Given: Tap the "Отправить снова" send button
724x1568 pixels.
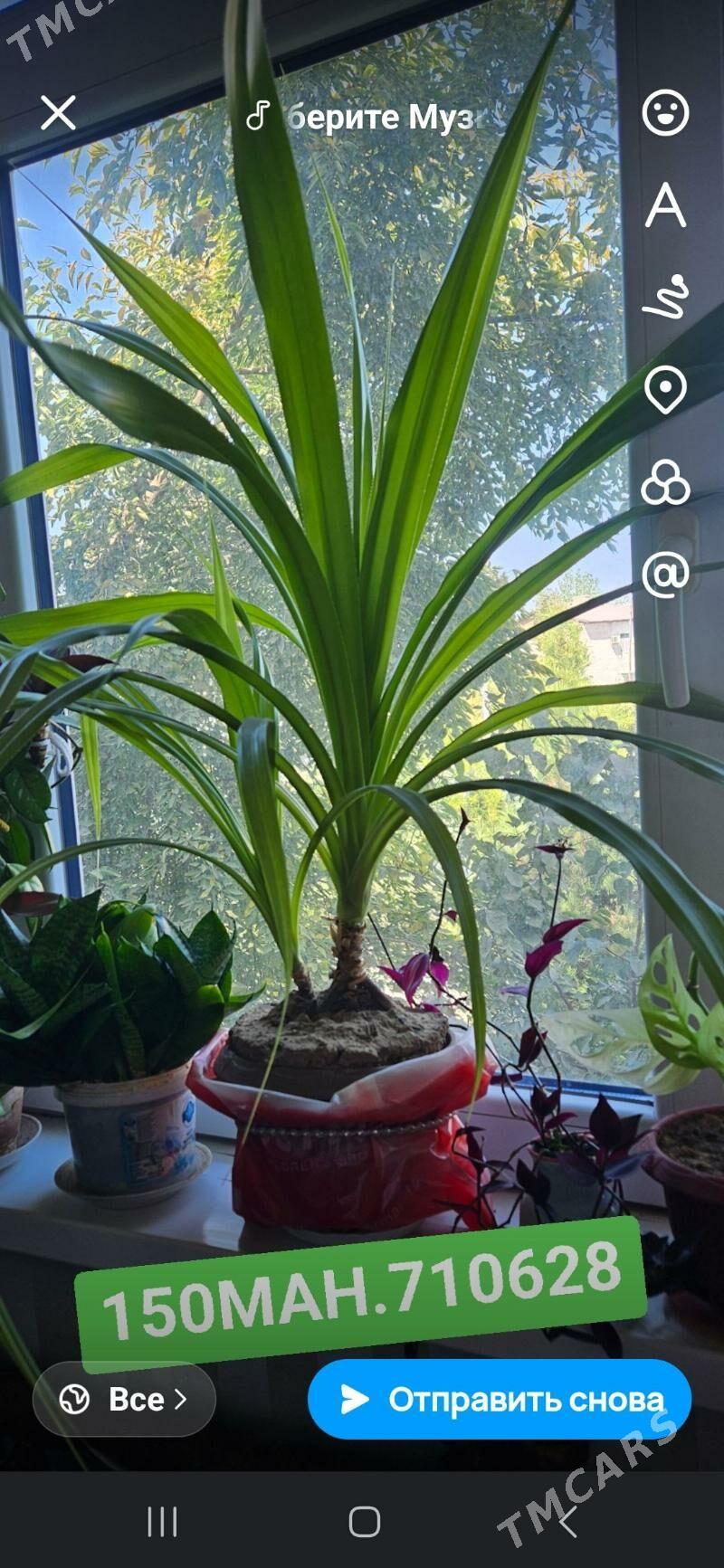Looking at the screenshot, I should point(500,1399).
